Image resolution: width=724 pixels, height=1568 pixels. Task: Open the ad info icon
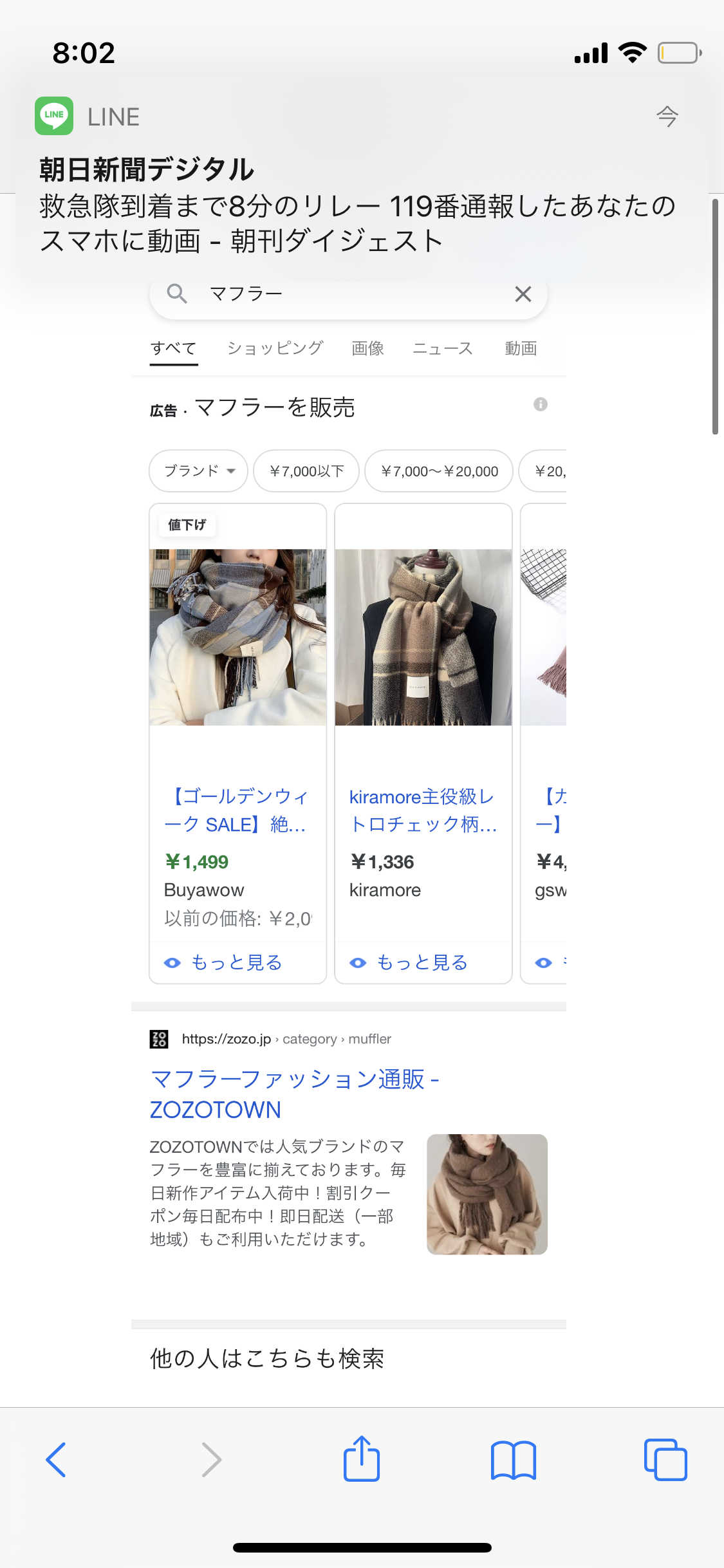pyautogui.click(x=541, y=404)
